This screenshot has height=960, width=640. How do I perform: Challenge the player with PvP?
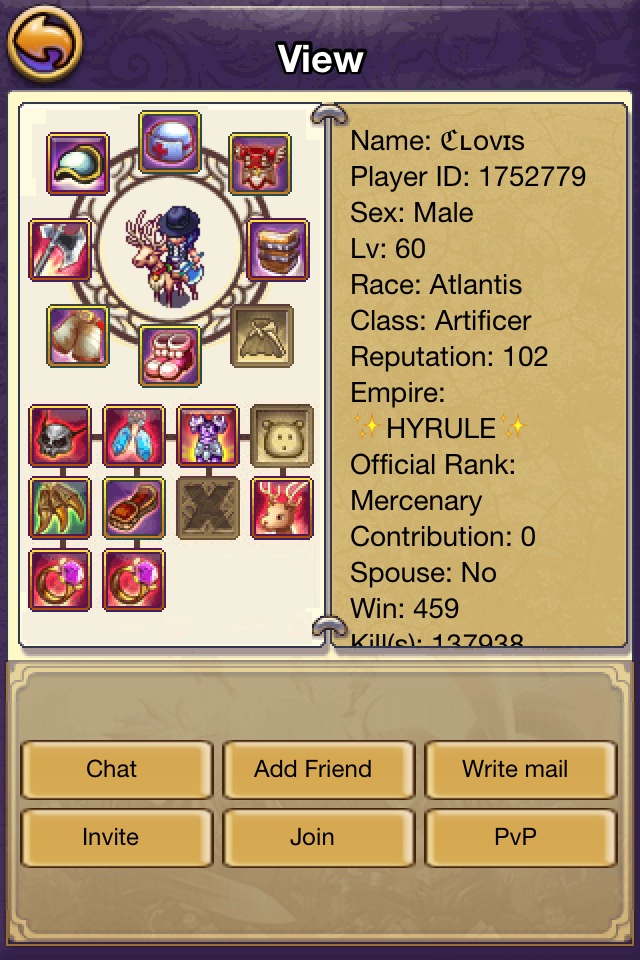click(515, 837)
